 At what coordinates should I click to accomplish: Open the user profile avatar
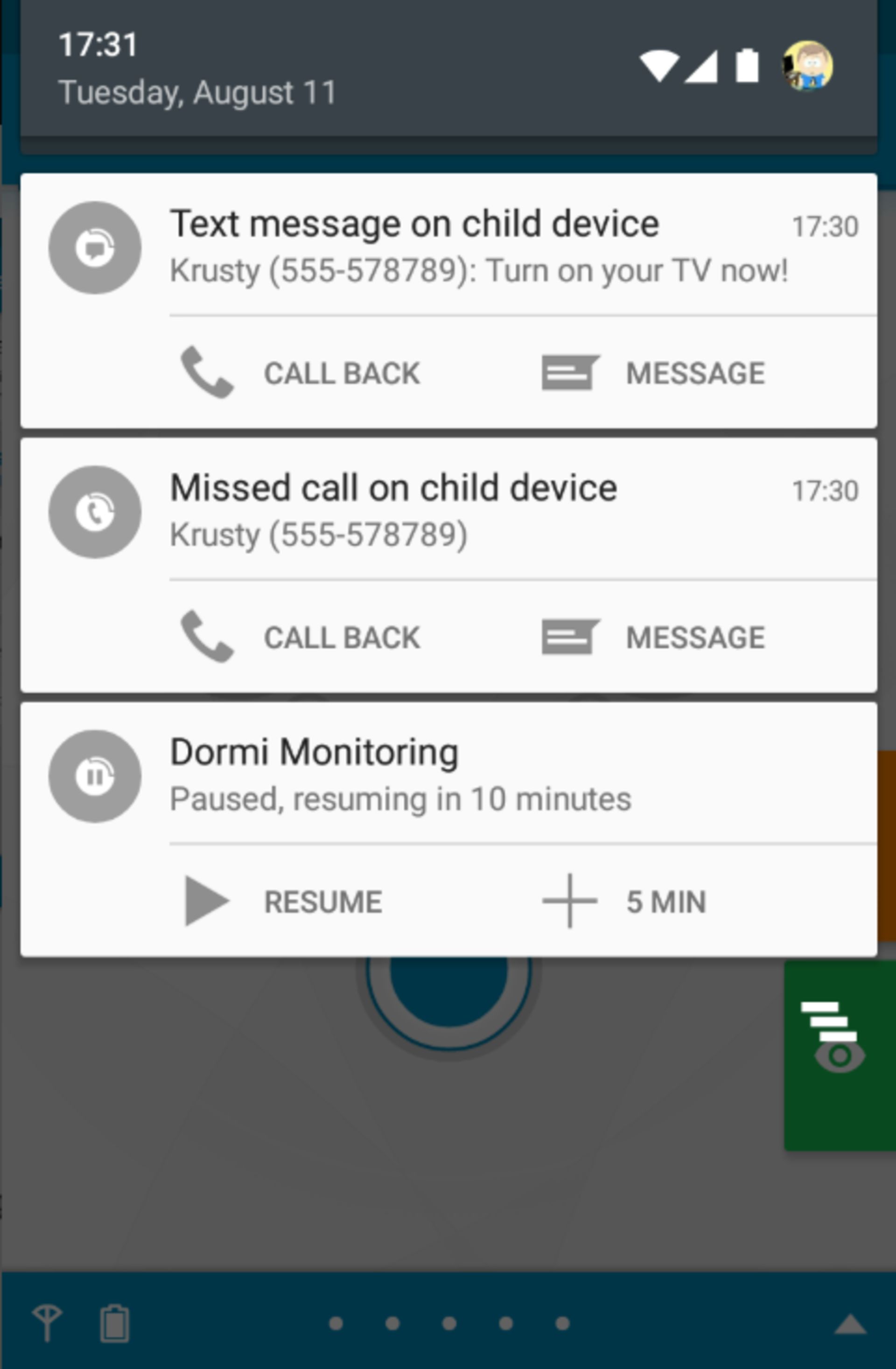(807, 66)
